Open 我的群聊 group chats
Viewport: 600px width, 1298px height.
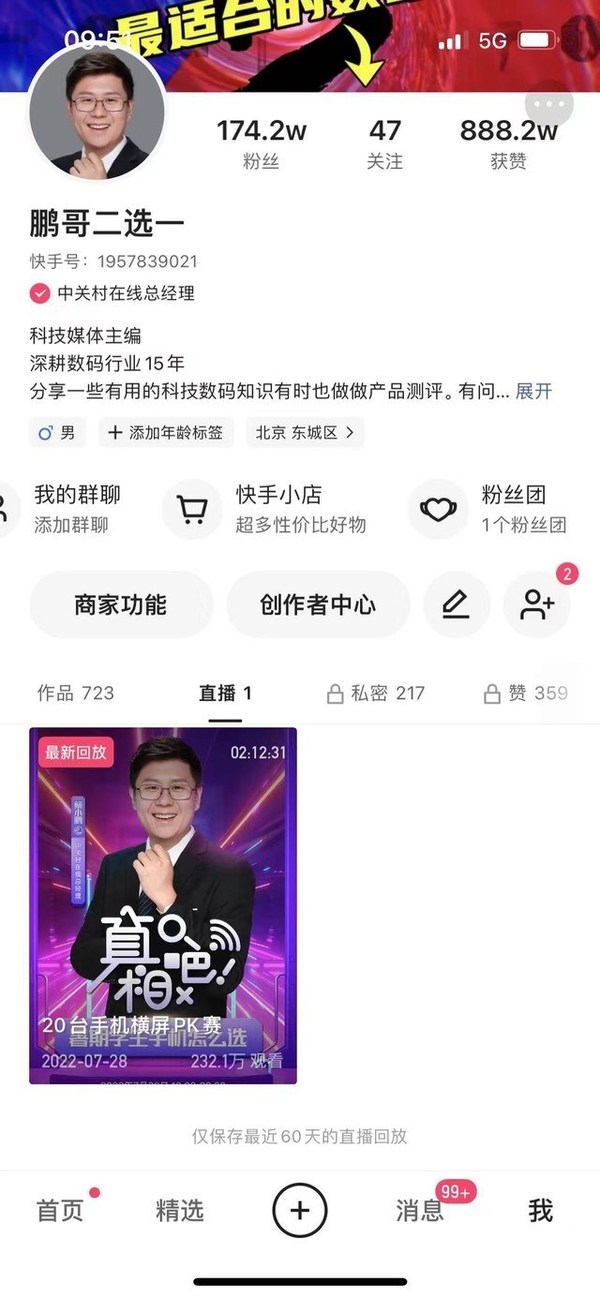click(x=76, y=508)
